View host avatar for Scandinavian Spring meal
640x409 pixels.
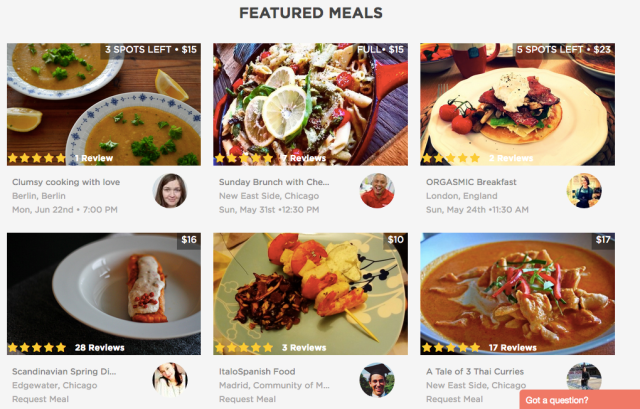point(170,379)
